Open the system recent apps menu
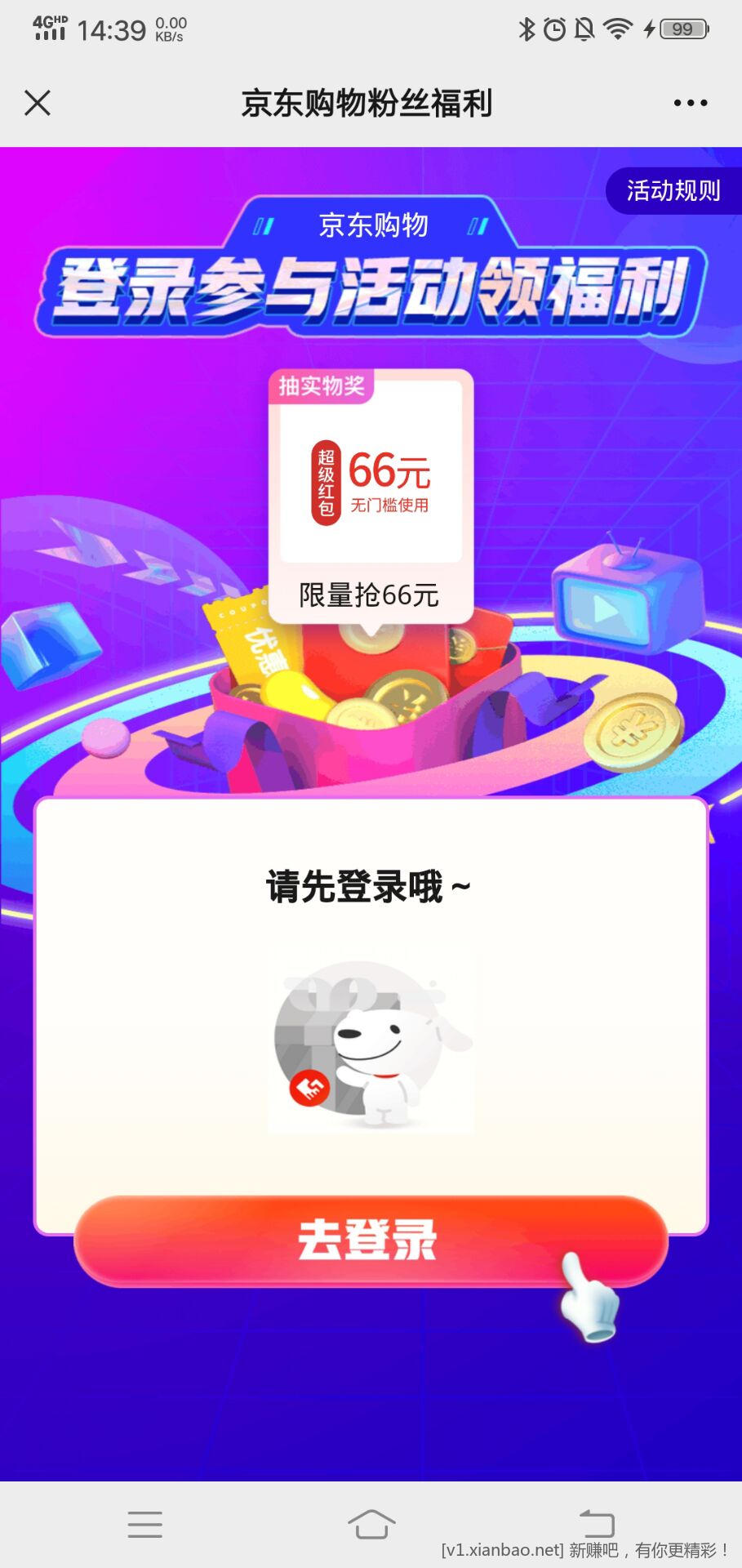742x1568 pixels. click(145, 1524)
